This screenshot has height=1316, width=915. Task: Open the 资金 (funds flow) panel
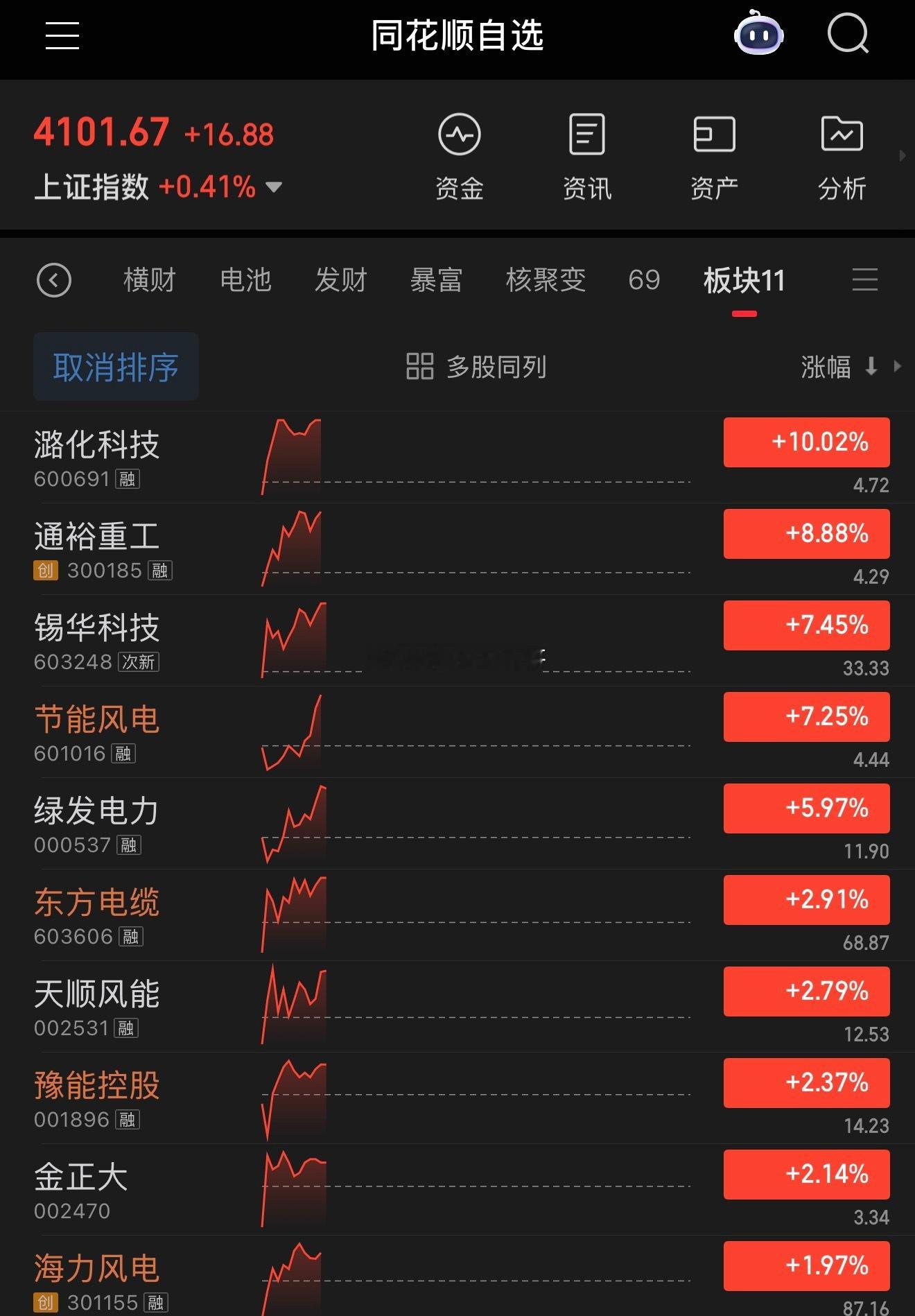460,153
